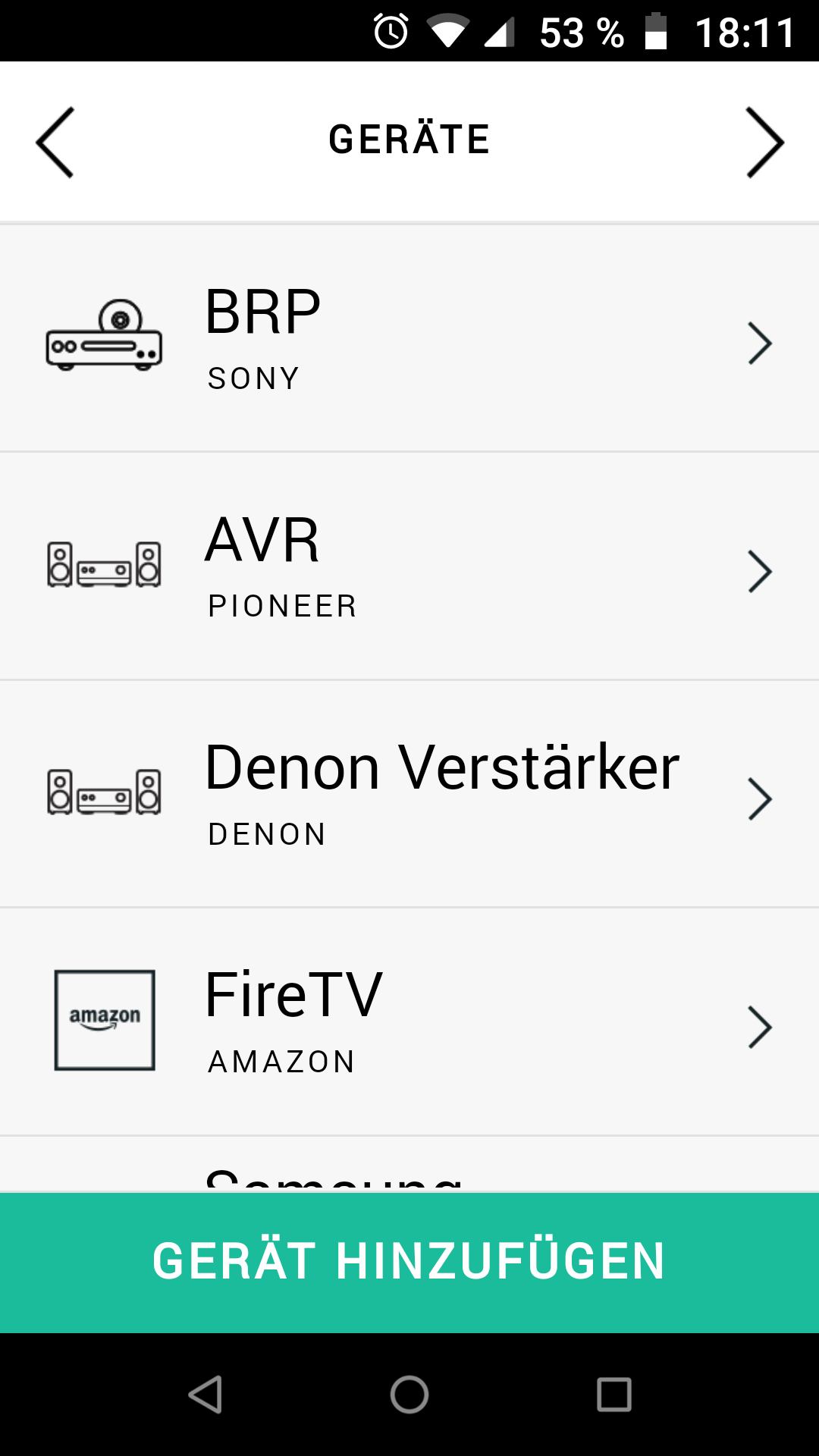Go forward with the right arrow
Viewport: 819px width, 1456px height.
[764, 143]
